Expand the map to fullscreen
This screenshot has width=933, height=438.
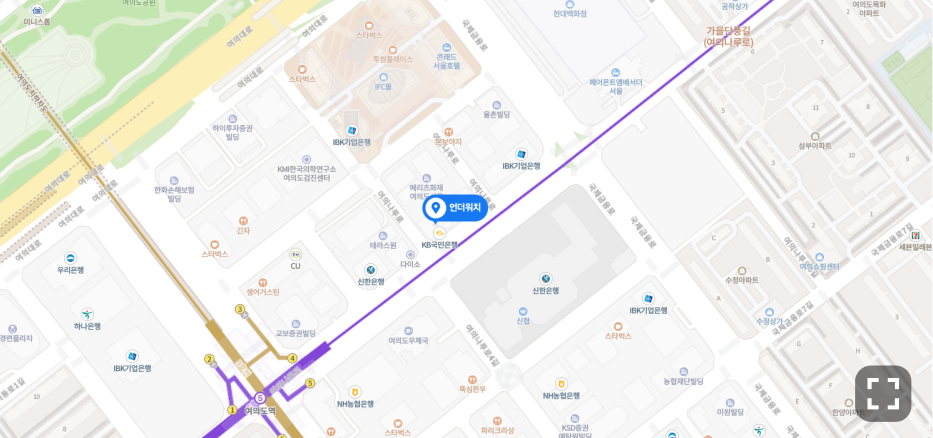click(882, 393)
